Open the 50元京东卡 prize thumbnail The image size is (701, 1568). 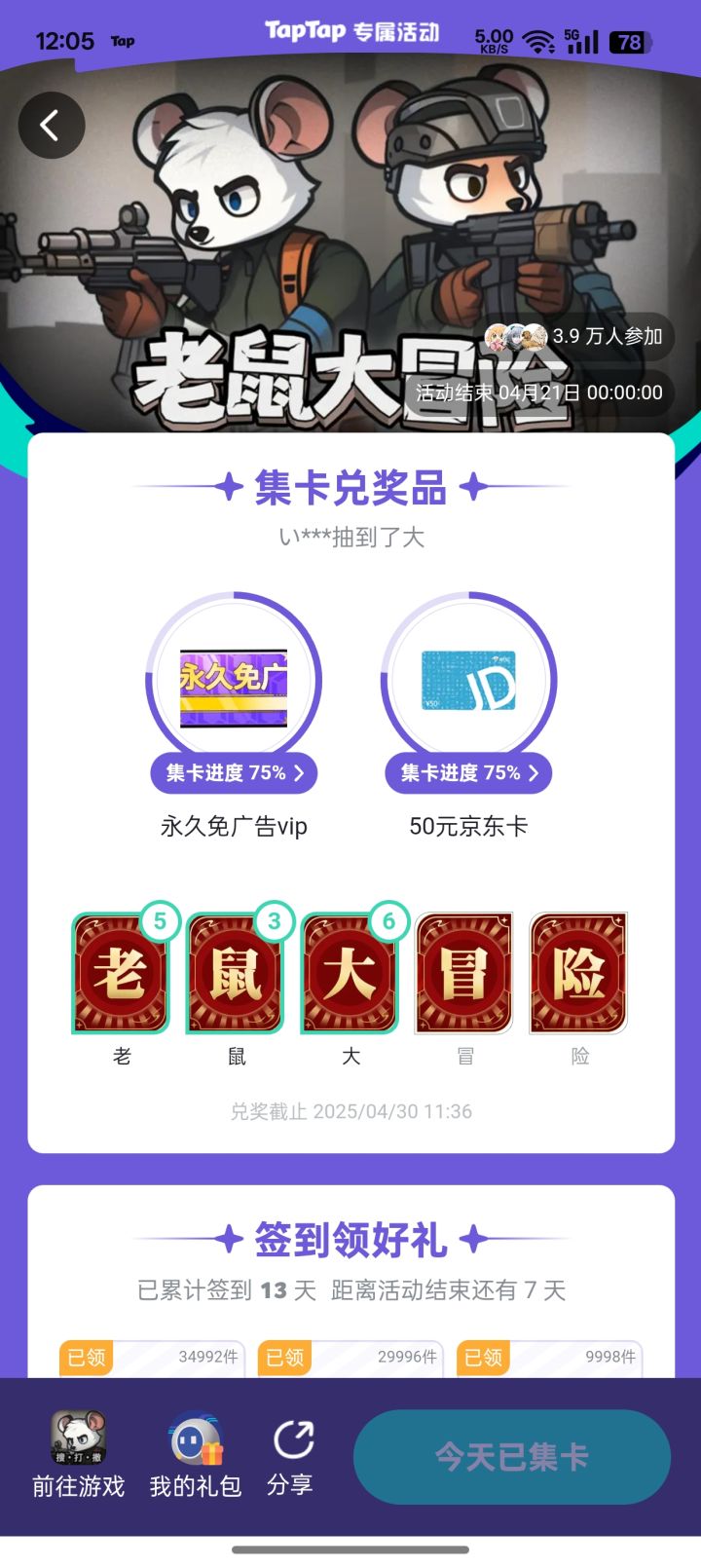[467, 682]
